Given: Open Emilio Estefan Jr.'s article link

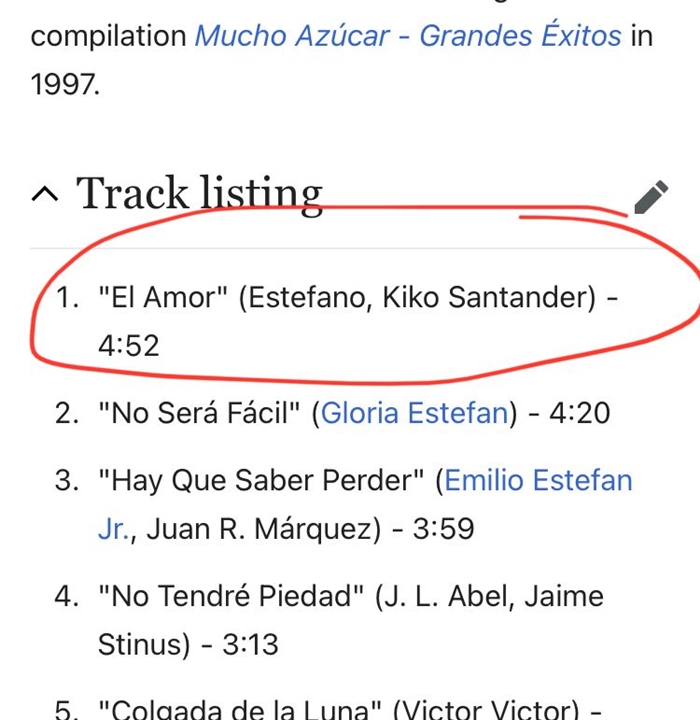Looking at the screenshot, I should (538, 480).
